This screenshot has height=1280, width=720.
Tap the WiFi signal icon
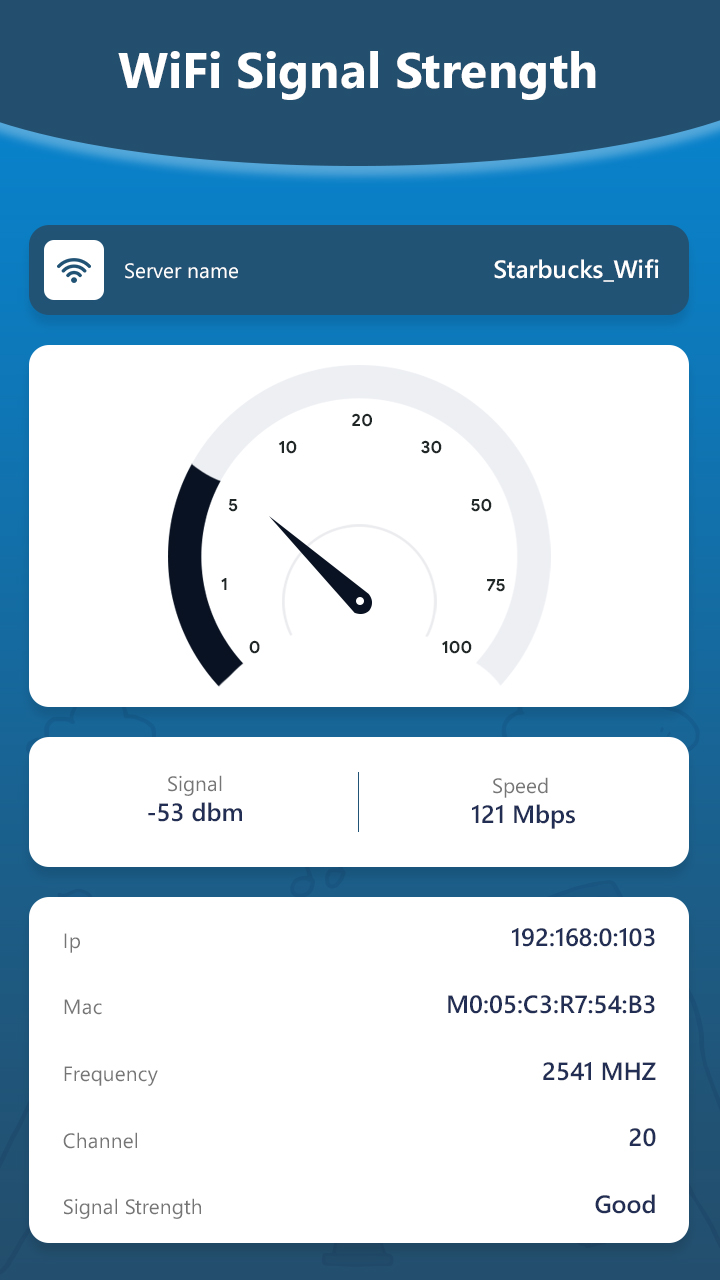[73, 269]
